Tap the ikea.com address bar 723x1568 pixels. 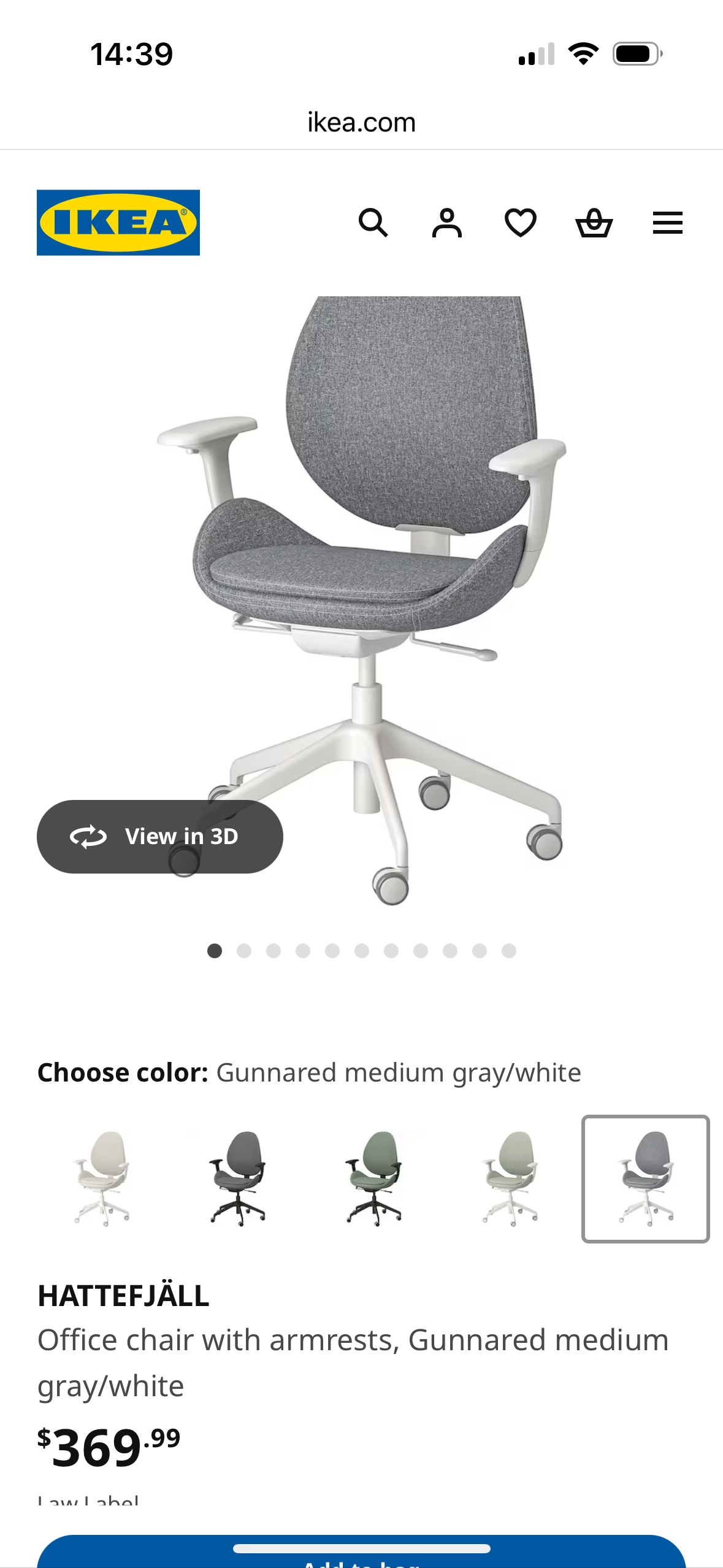click(x=361, y=123)
